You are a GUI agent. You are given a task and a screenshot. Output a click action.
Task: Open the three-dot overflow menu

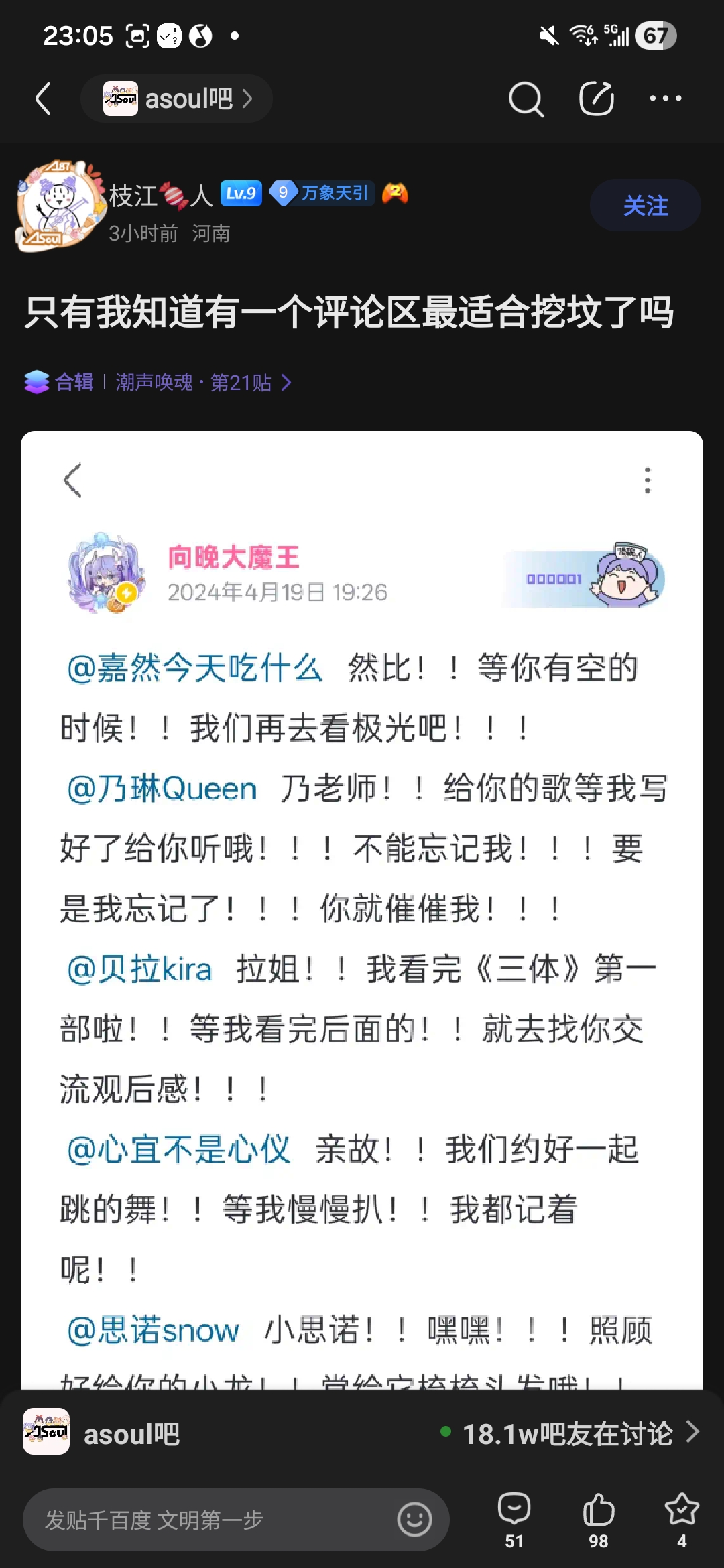(x=666, y=99)
